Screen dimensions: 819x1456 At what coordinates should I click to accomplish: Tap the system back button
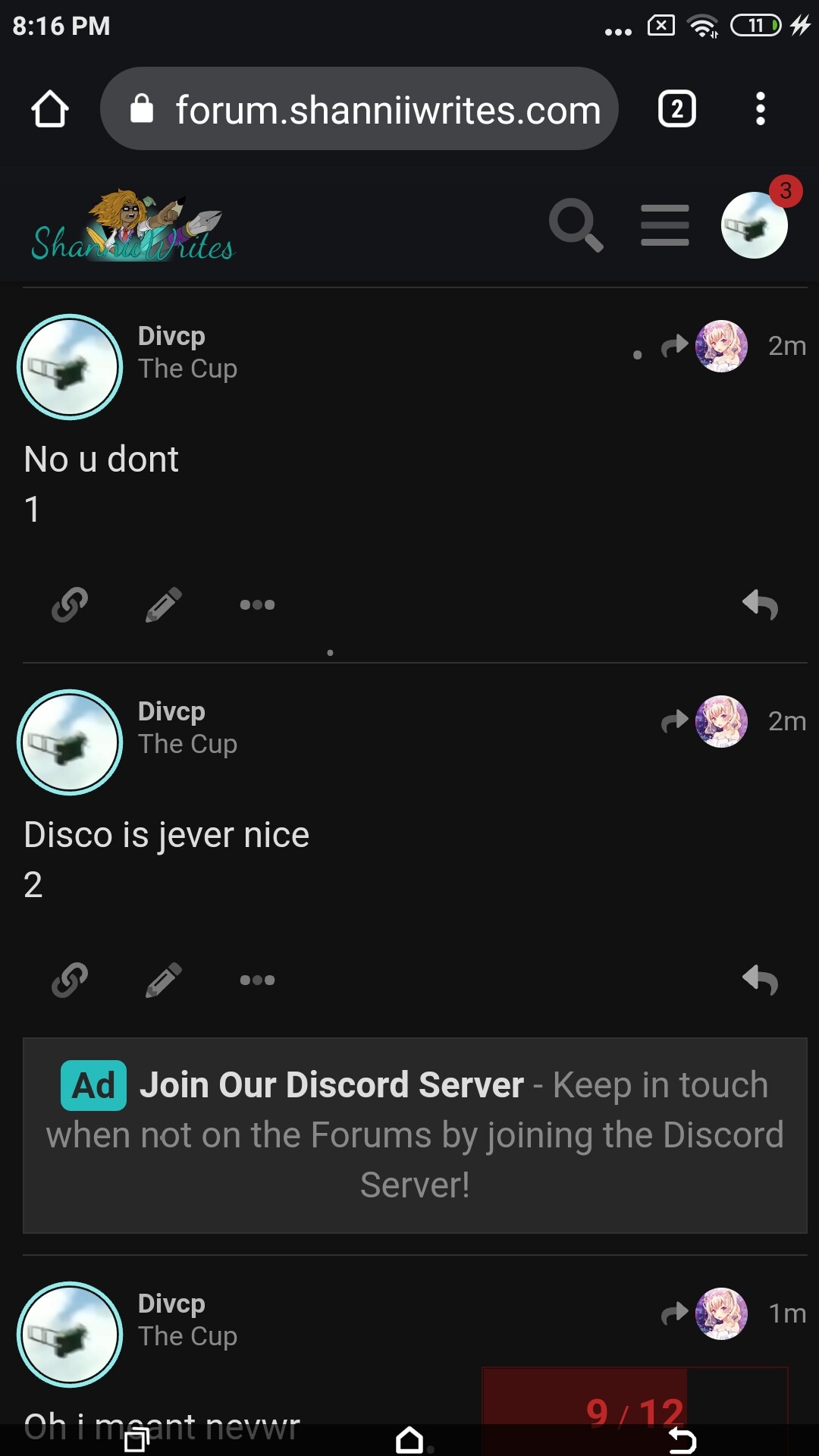click(x=682, y=1440)
